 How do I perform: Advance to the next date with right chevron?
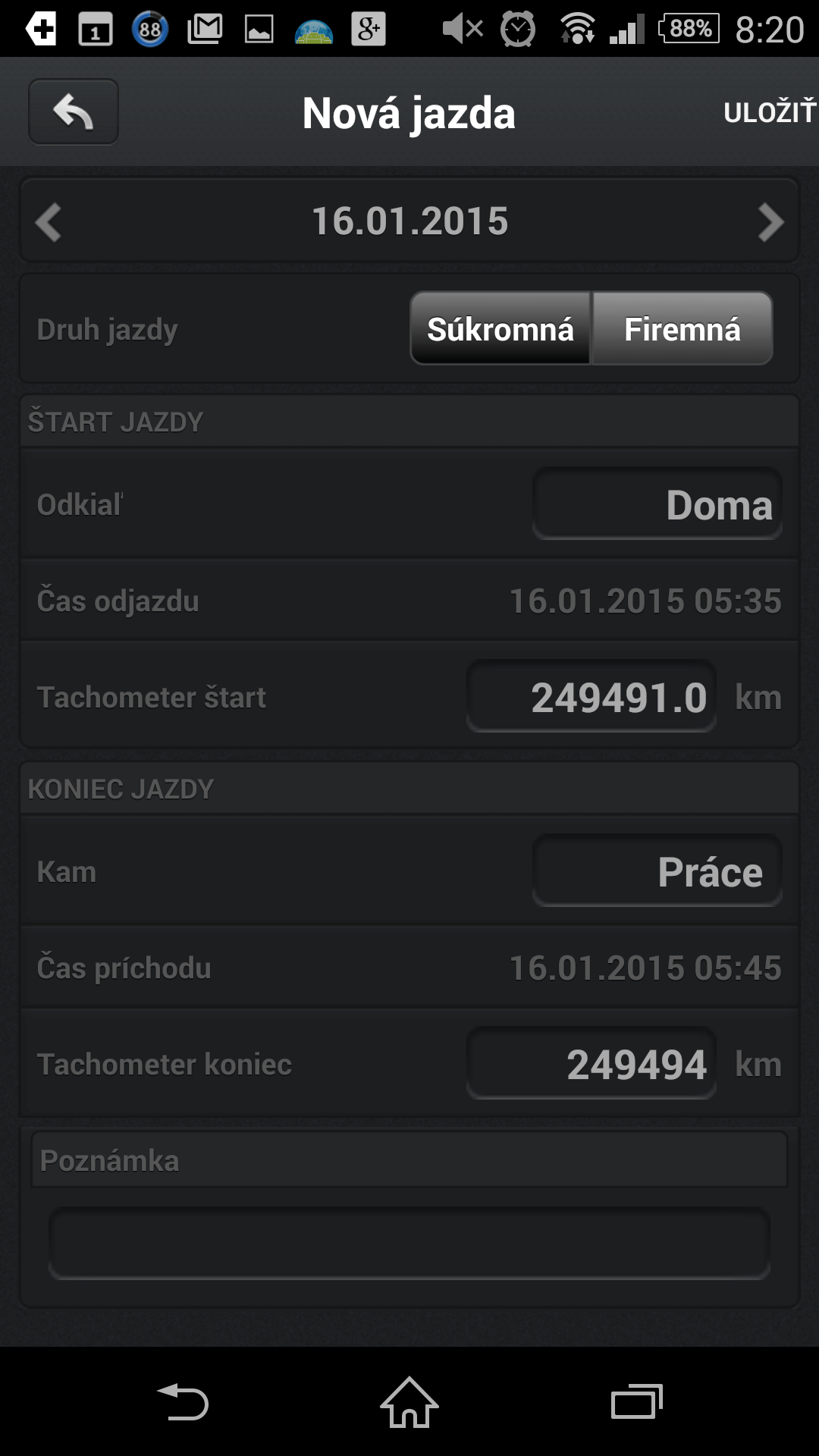770,222
